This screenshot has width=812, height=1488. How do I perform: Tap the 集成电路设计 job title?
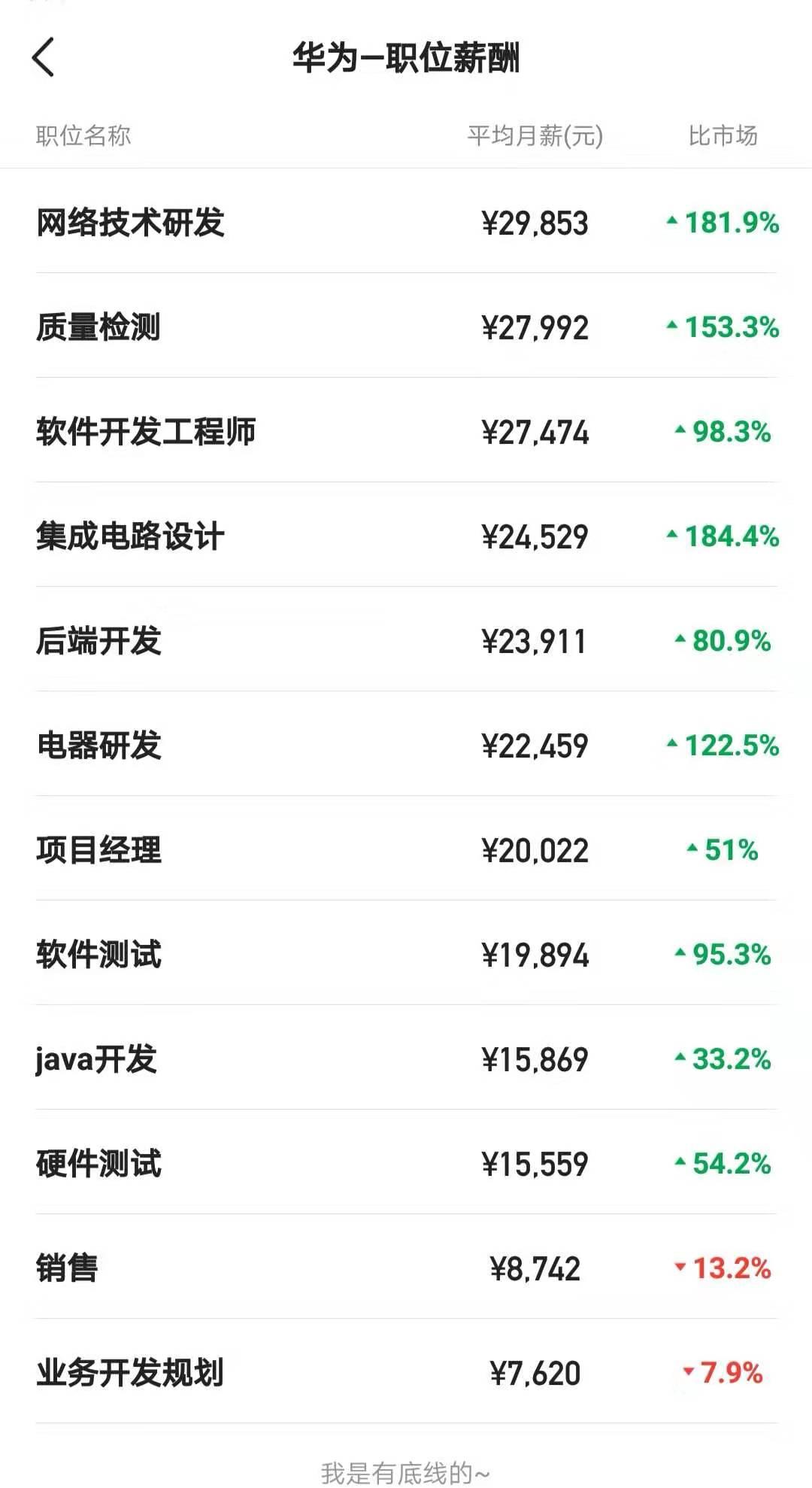point(132,536)
